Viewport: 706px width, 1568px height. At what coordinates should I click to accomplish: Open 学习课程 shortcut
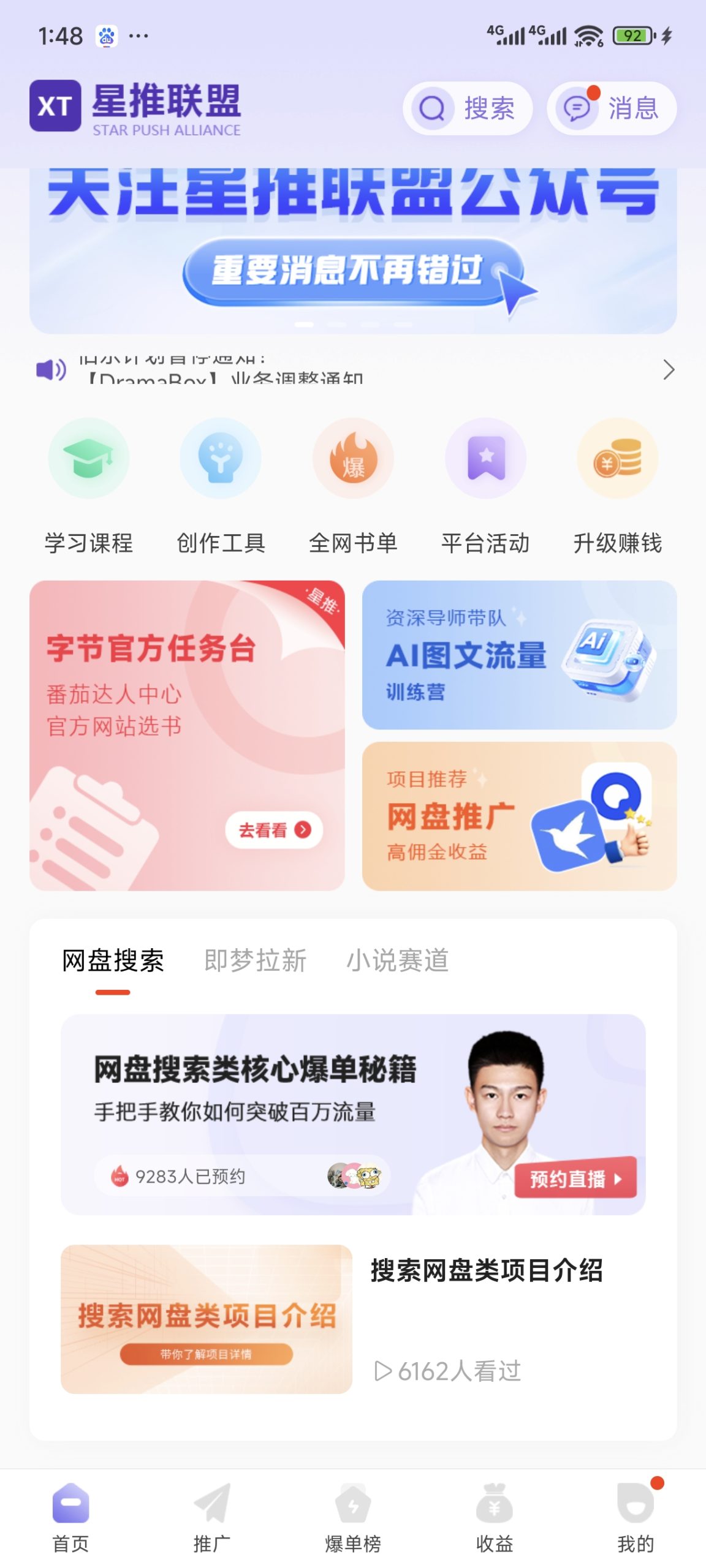pos(89,484)
